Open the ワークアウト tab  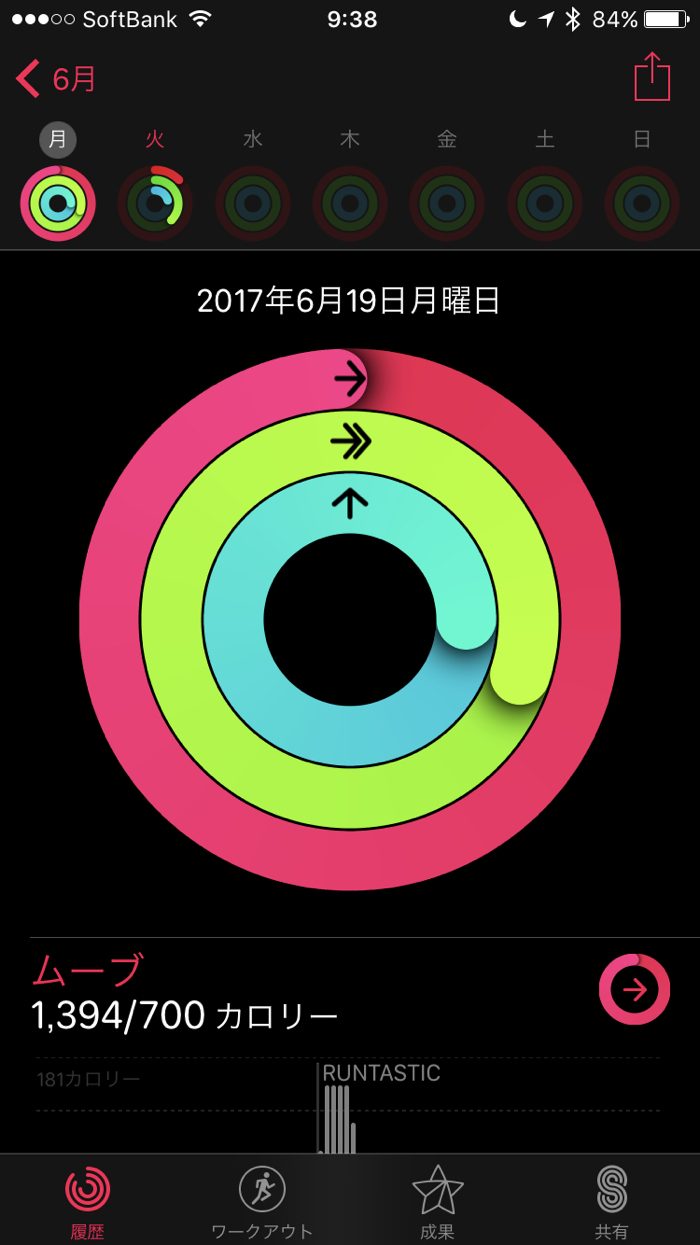tap(262, 1200)
